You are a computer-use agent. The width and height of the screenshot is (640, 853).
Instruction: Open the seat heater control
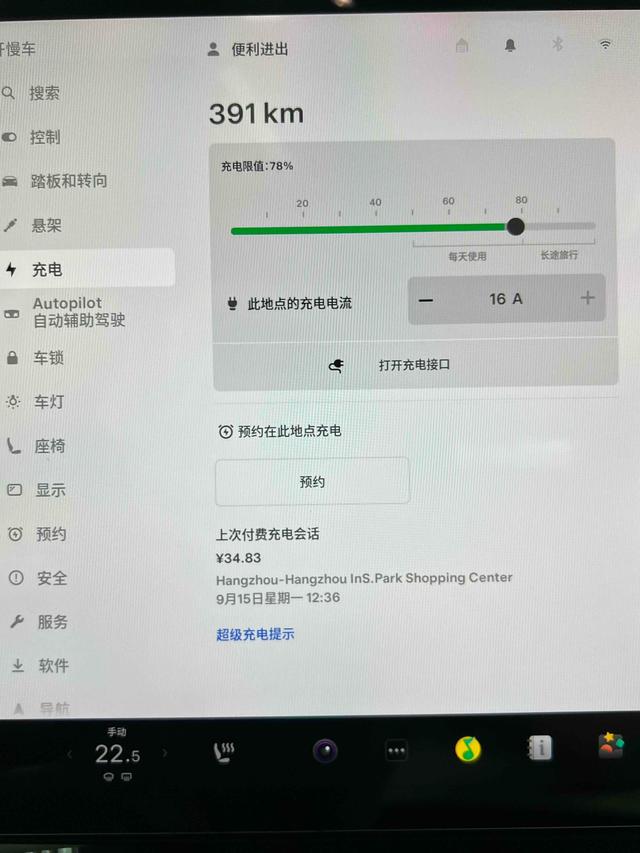point(224,751)
